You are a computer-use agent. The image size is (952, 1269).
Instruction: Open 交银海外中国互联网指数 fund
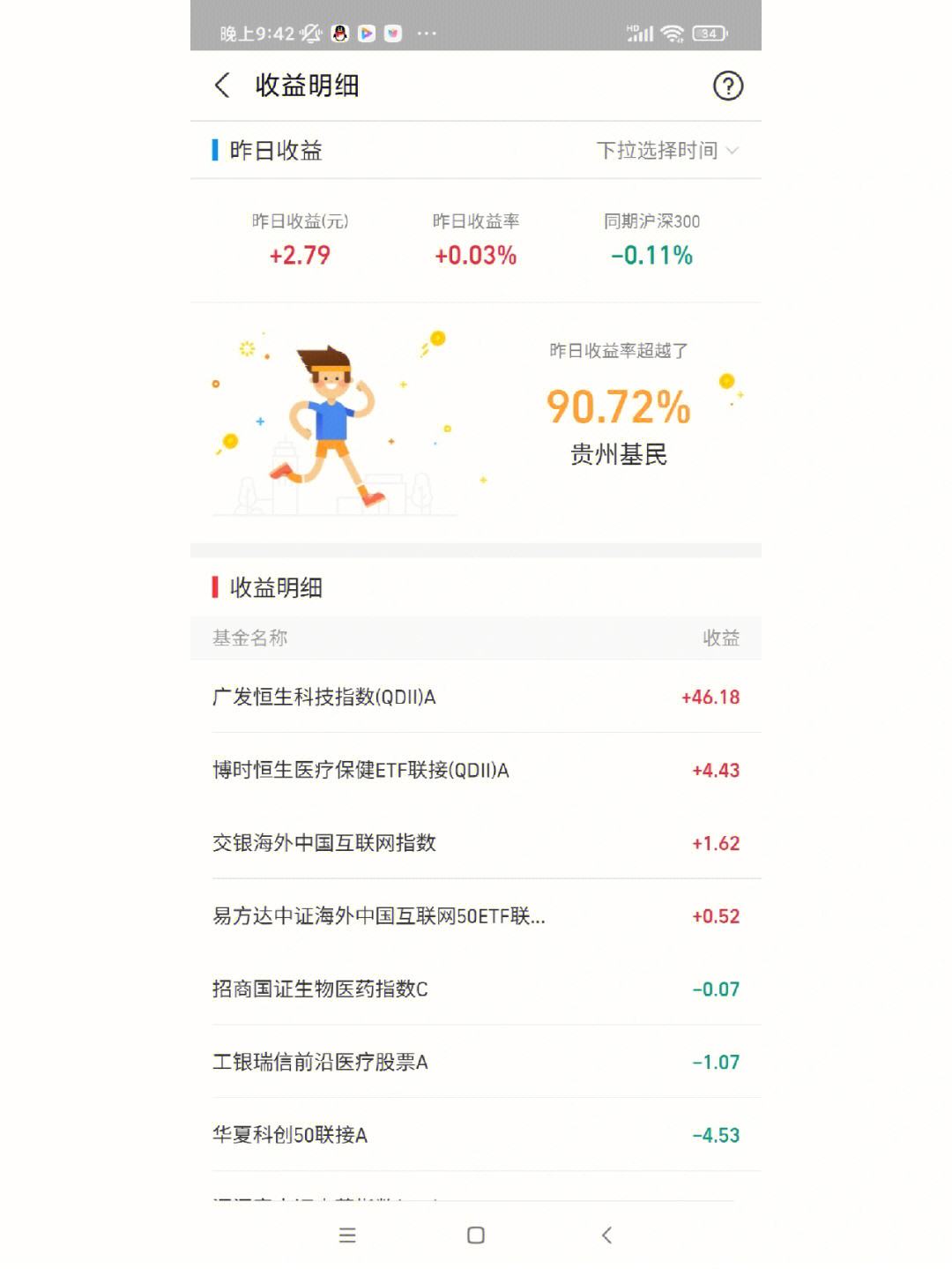(x=476, y=843)
